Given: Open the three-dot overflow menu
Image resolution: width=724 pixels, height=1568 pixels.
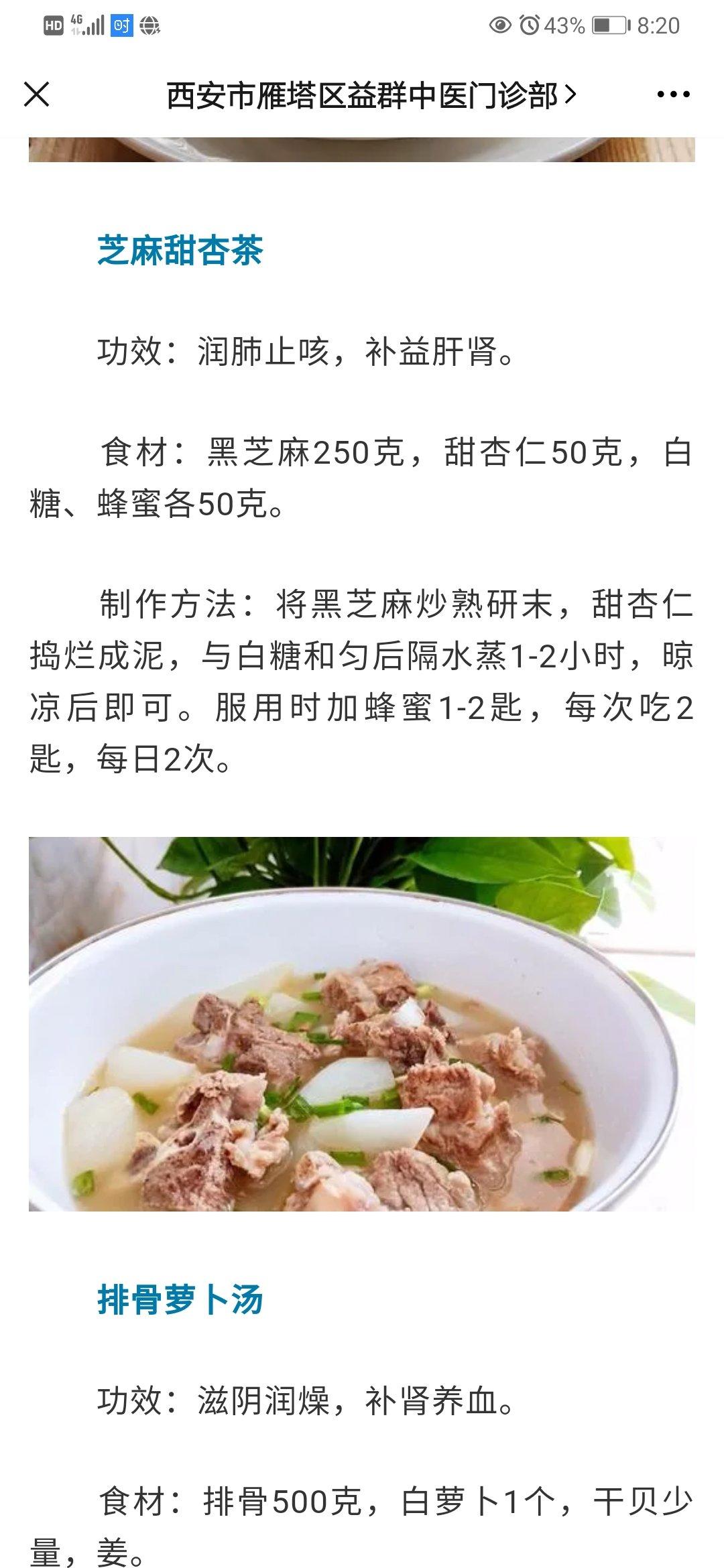Looking at the screenshot, I should click(673, 94).
